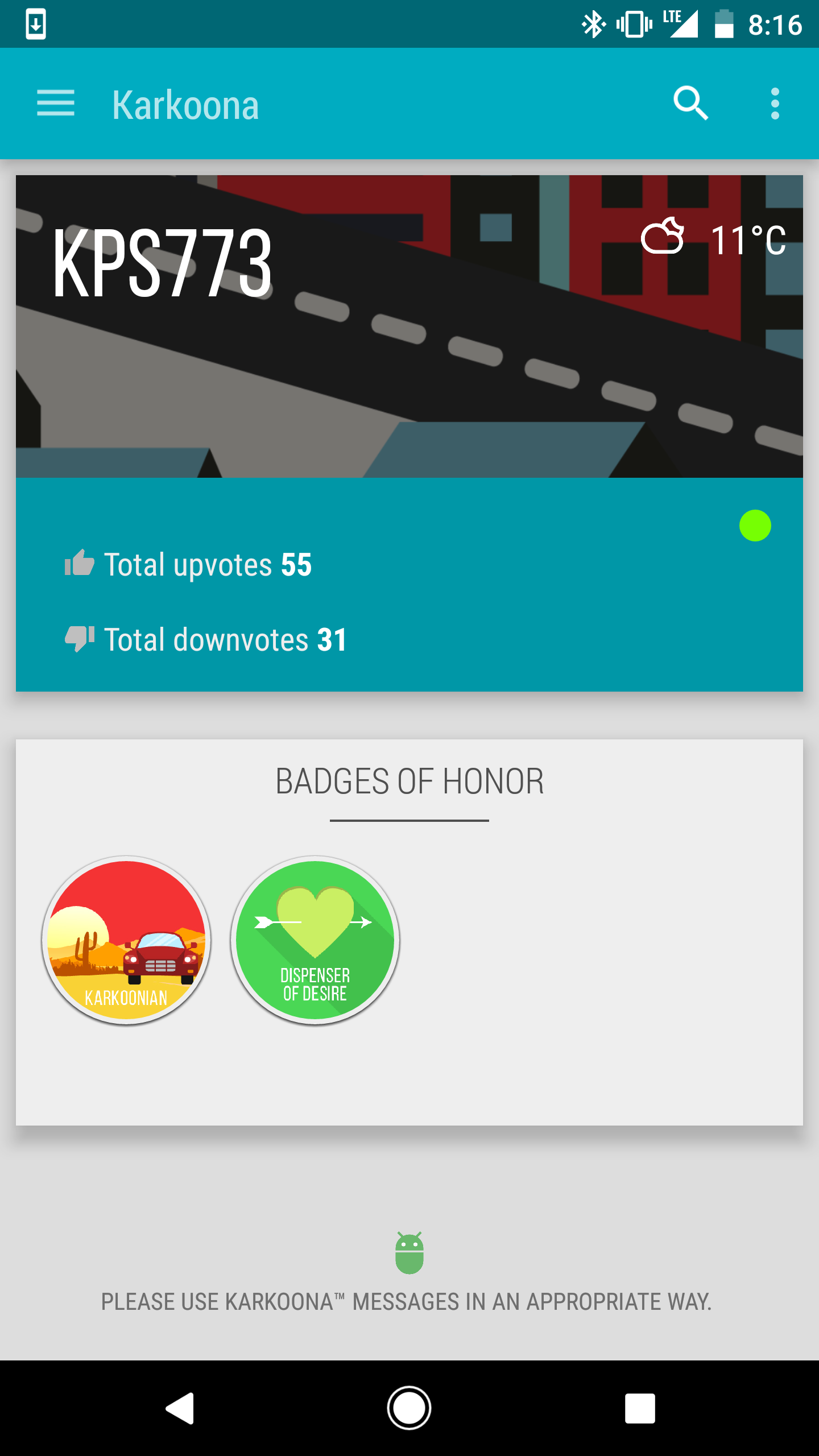Open the hamburger navigation drawer
The width and height of the screenshot is (819, 1456).
coord(56,104)
